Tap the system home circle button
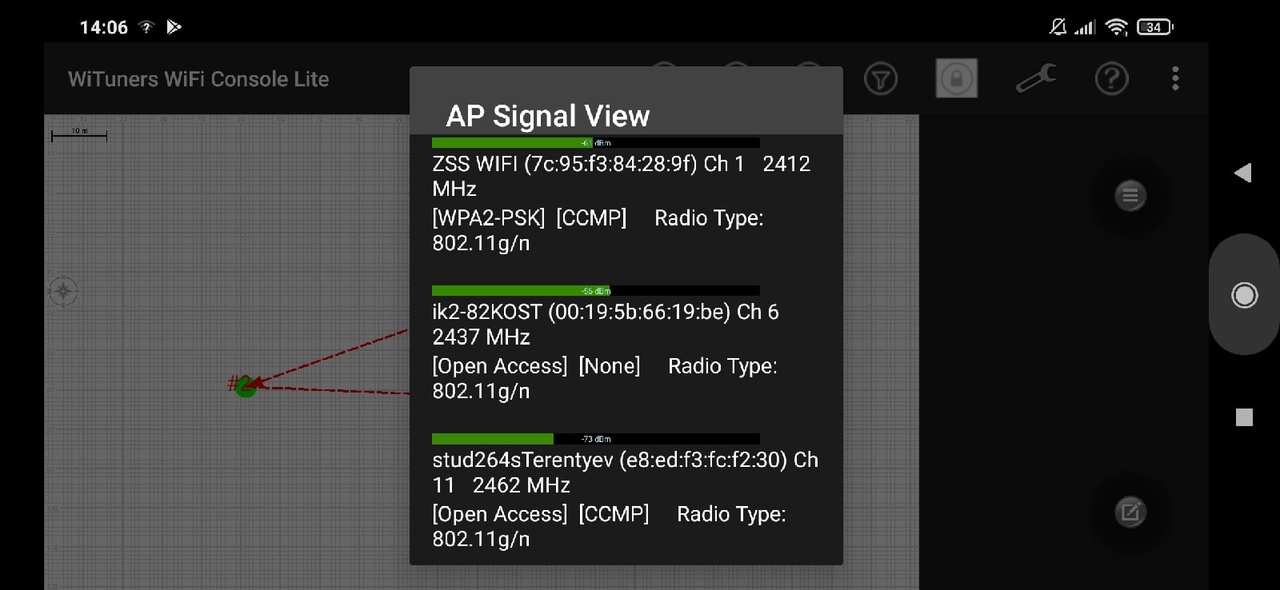The height and width of the screenshot is (590, 1280). 1244,295
